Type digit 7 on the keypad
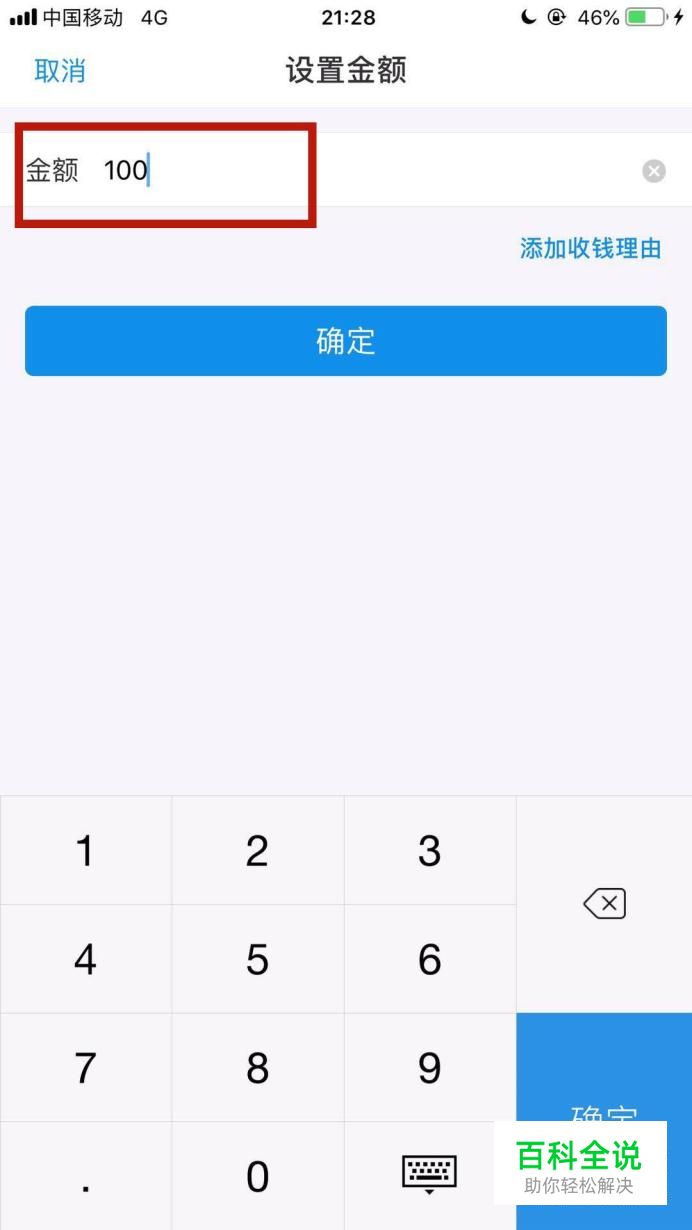Screen dimensions: 692x1230 pyautogui.click(x=86, y=1068)
